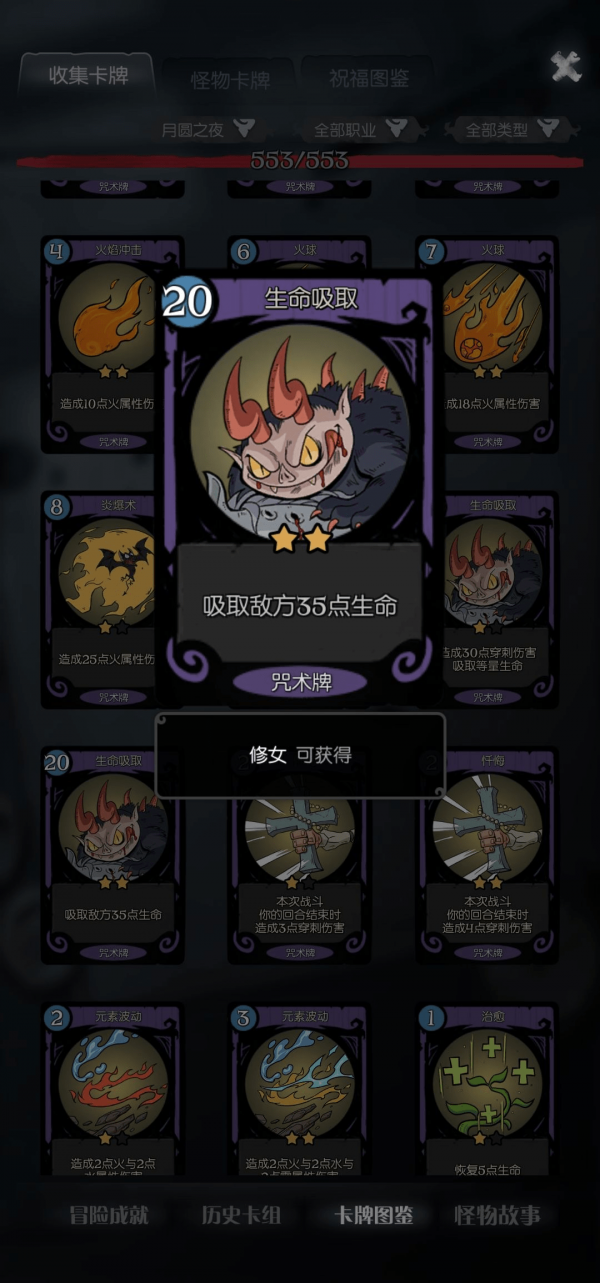Select the 卡牌图鉴 bottom tab
The height and width of the screenshot is (1283, 600).
click(x=373, y=1215)
